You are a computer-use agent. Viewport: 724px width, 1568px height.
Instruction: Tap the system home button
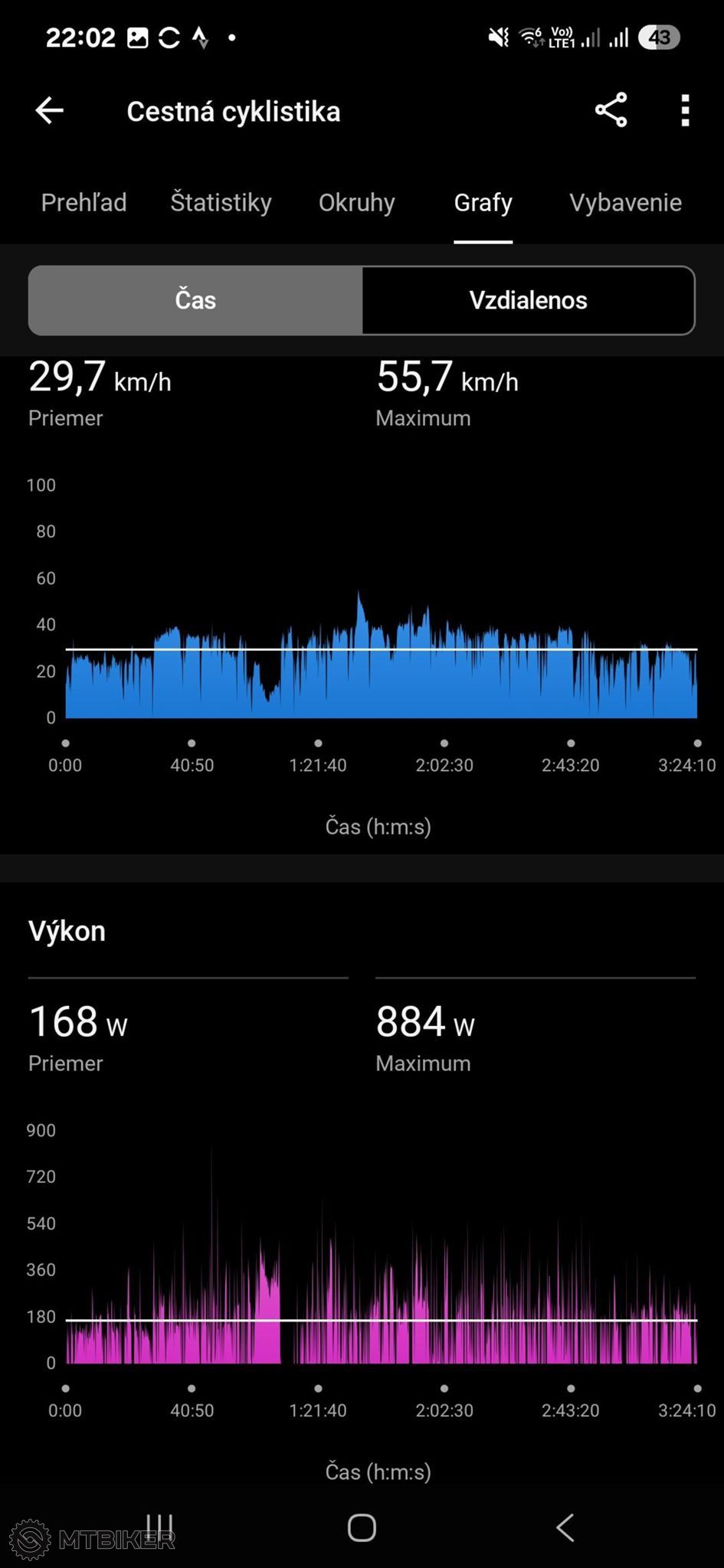tap(362, 1527)
